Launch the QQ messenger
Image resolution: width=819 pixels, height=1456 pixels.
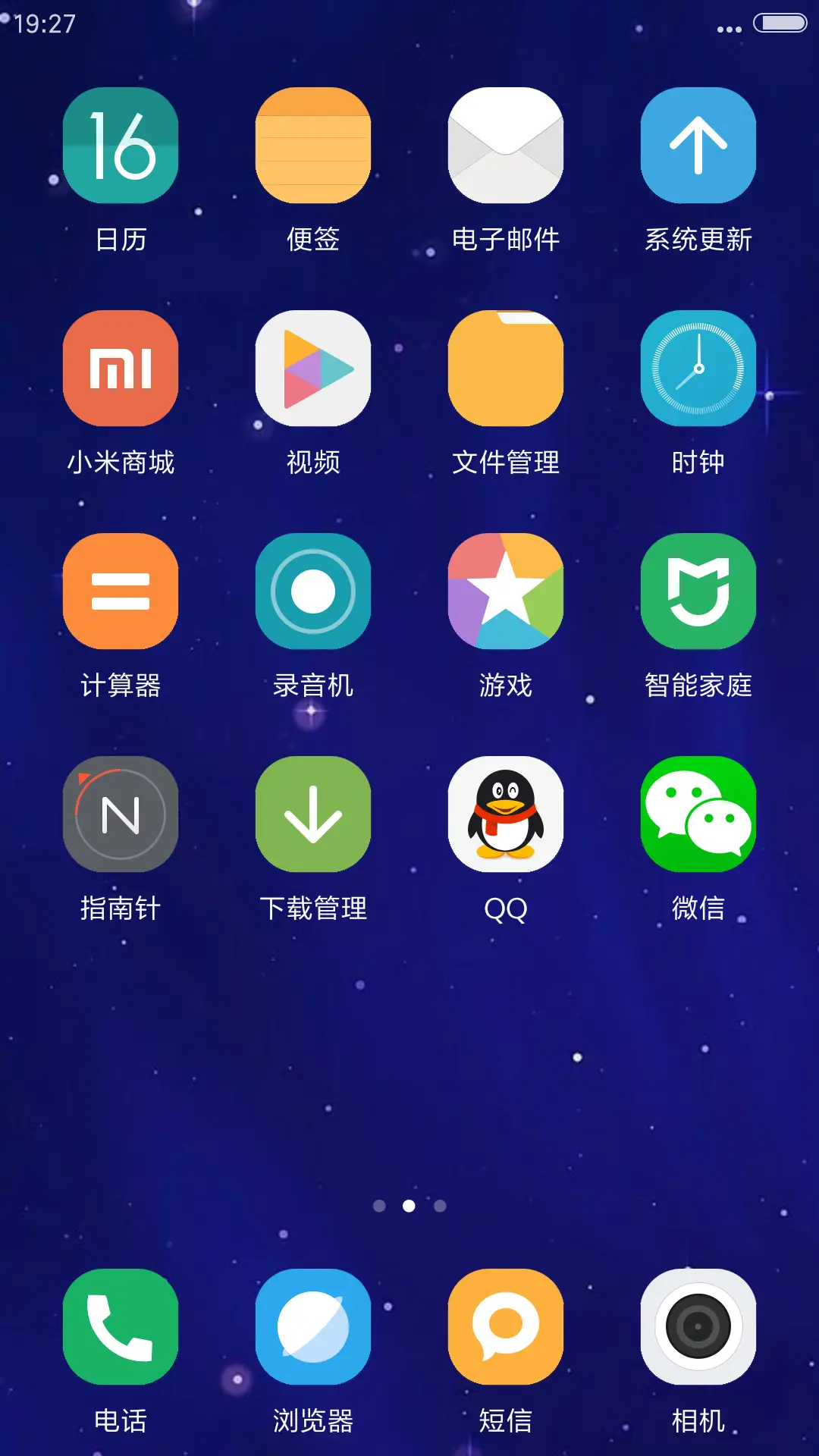505,814
